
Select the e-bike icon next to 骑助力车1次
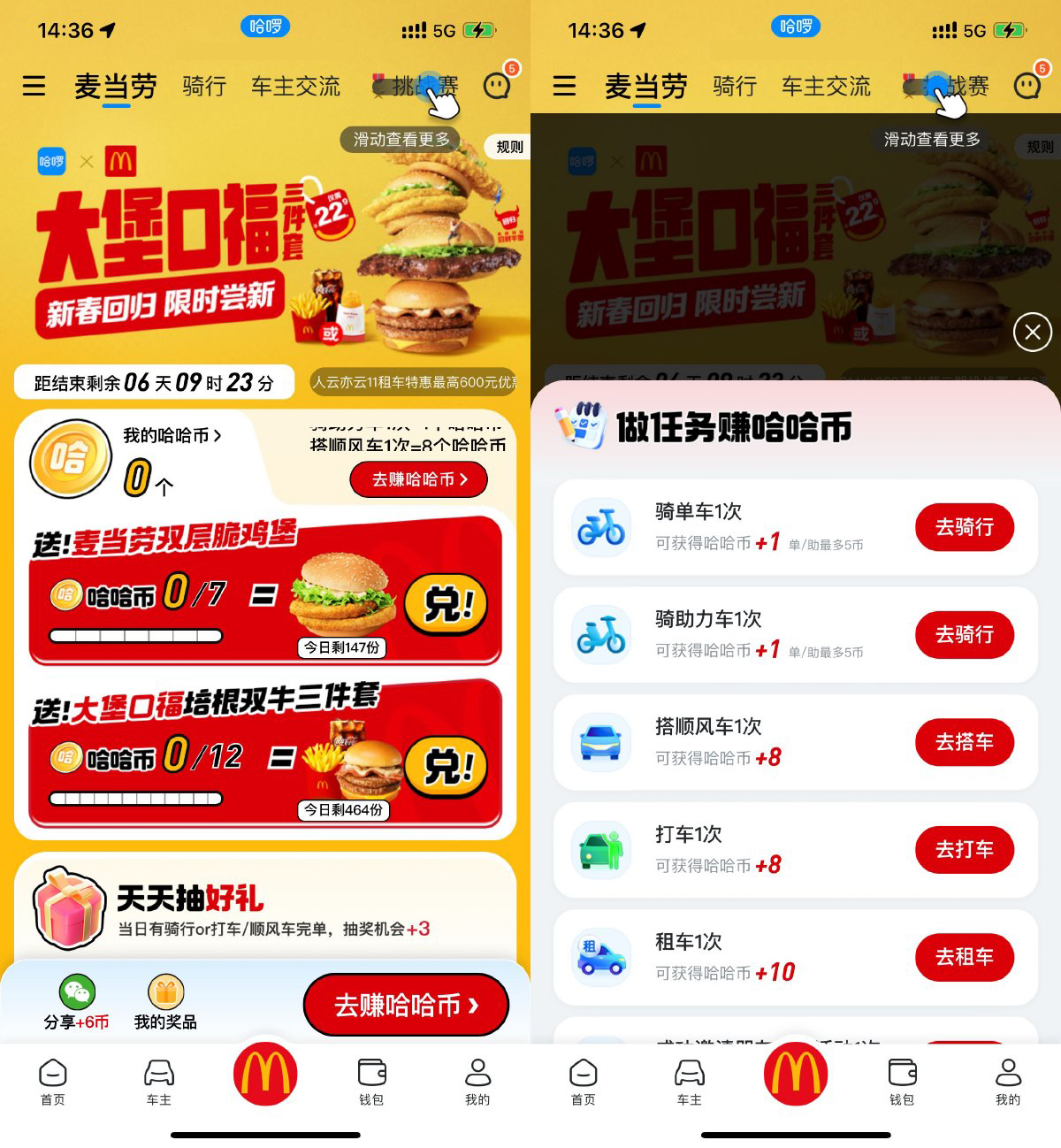pyautogui.click(x=600, y=634)
